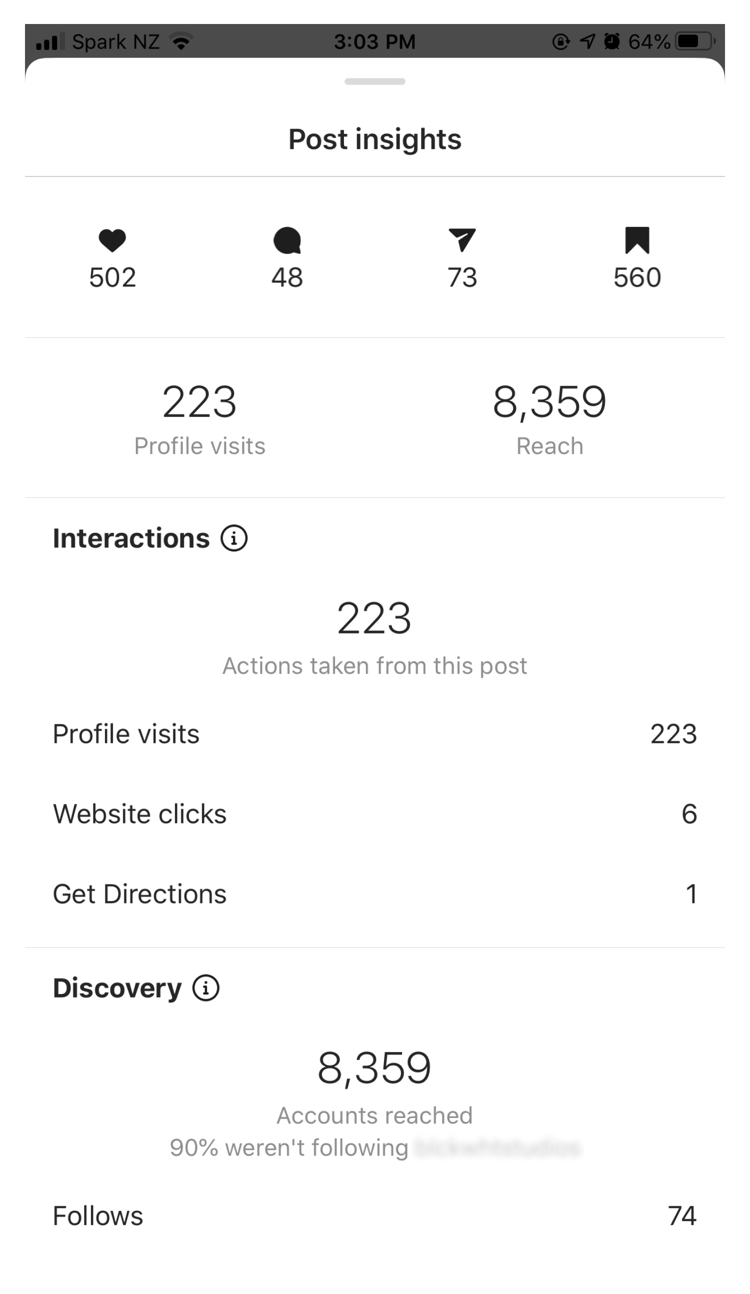The height and width of the screenshot is (1294, 750).
Task: Open the Discovery info icon
Action: pos(206,989)
